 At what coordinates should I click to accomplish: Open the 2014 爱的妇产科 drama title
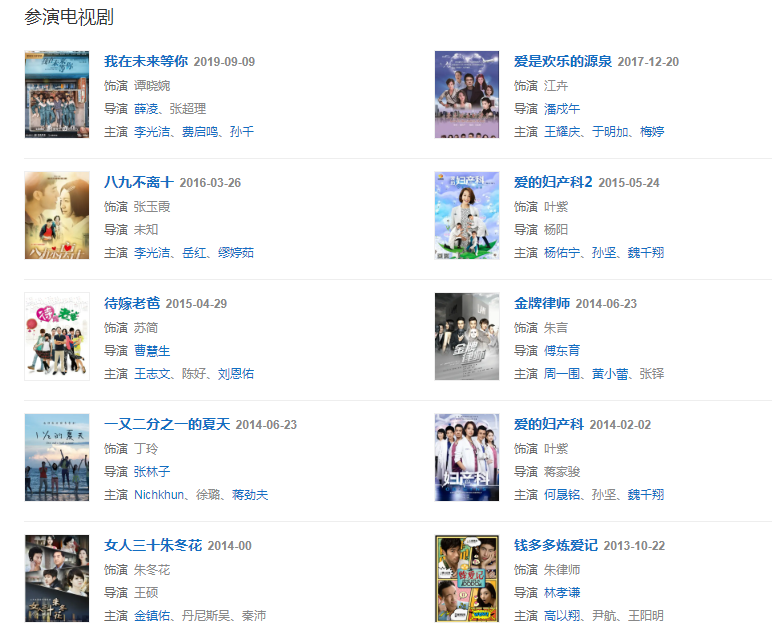pos(548,424)
